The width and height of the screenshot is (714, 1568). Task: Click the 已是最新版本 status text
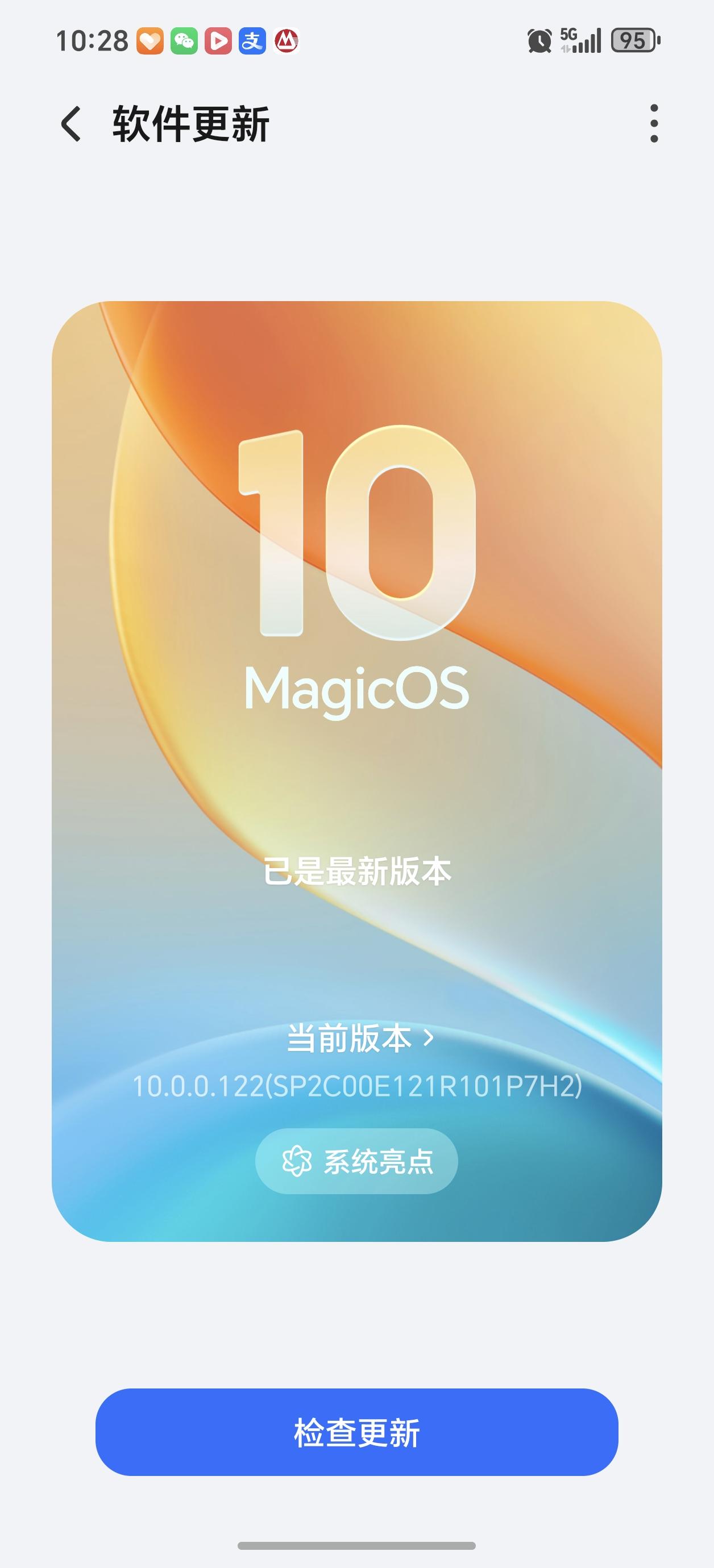point(357,869)
